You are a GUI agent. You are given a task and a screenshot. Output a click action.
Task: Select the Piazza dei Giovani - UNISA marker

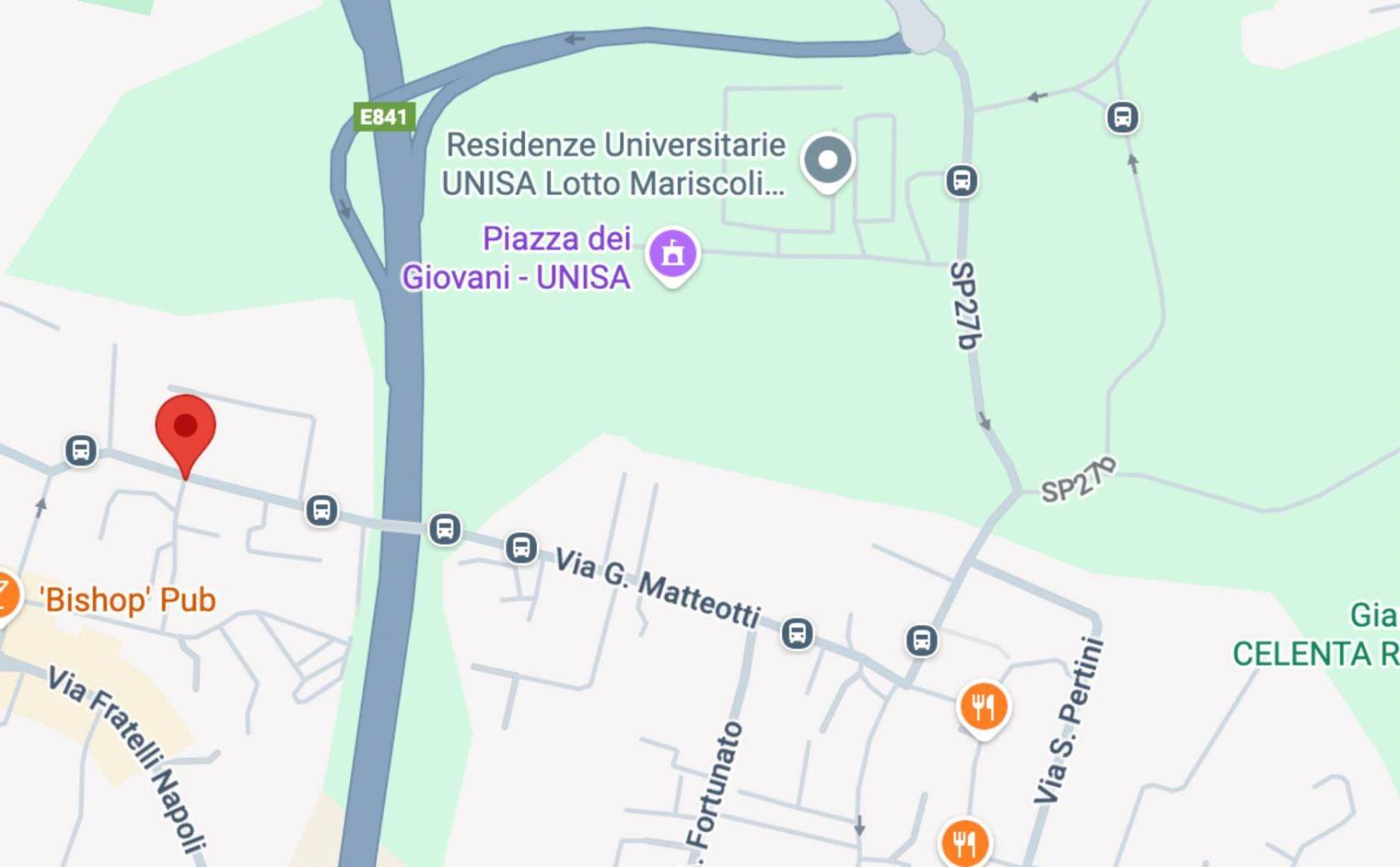672,253
